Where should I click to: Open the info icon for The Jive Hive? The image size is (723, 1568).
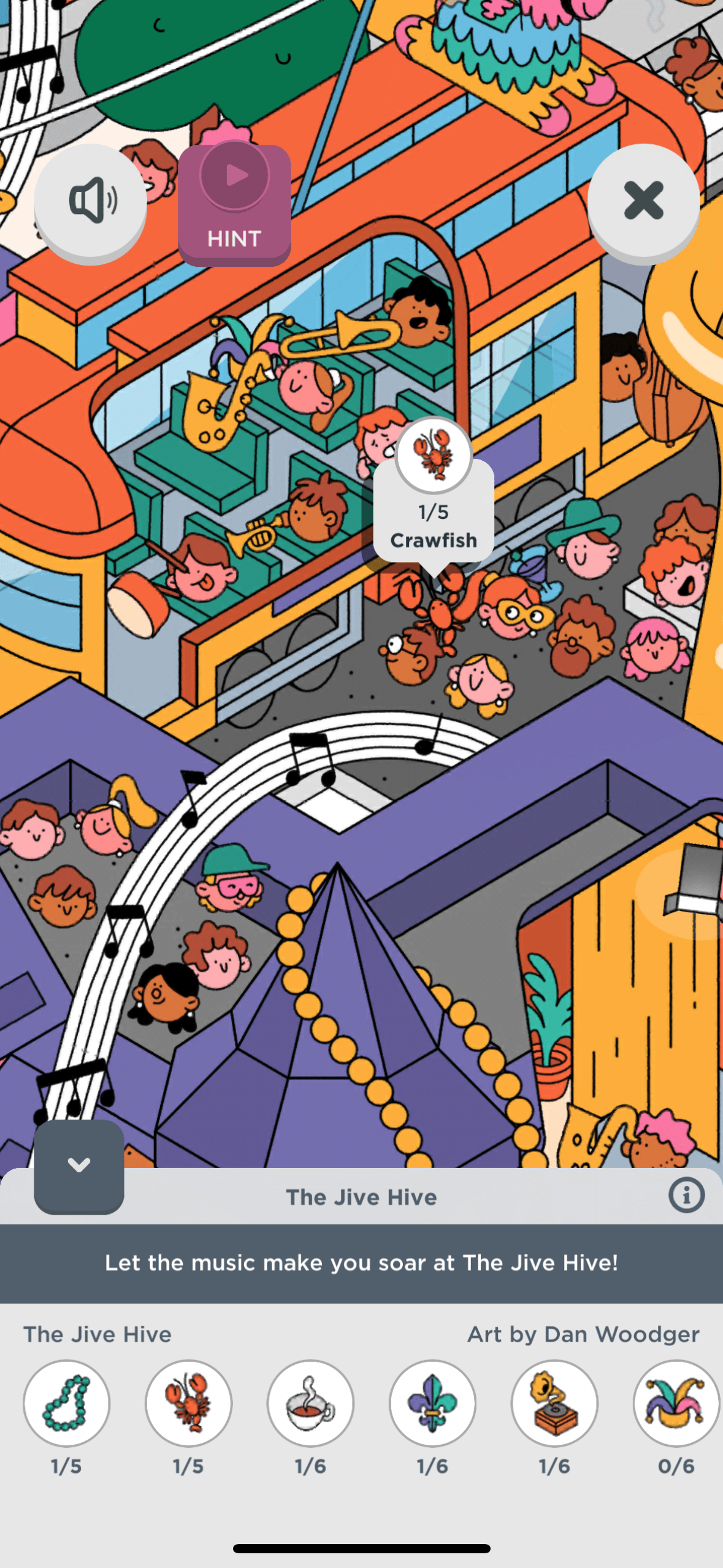tap(686, 1195)
